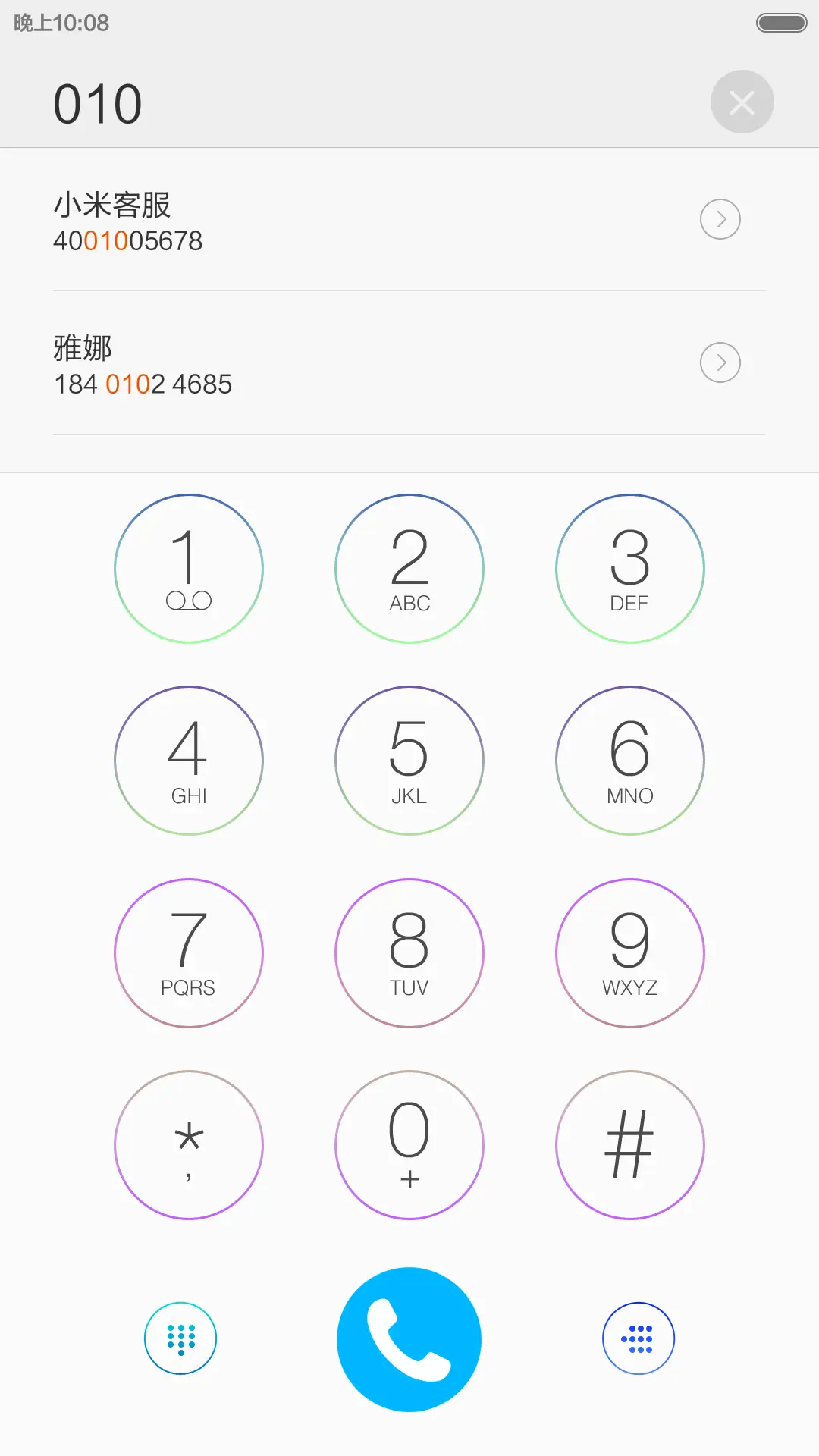Tap the clock showing 晚上10:08
Screen dimensions: 819x1456
click(x=59, y=24)
